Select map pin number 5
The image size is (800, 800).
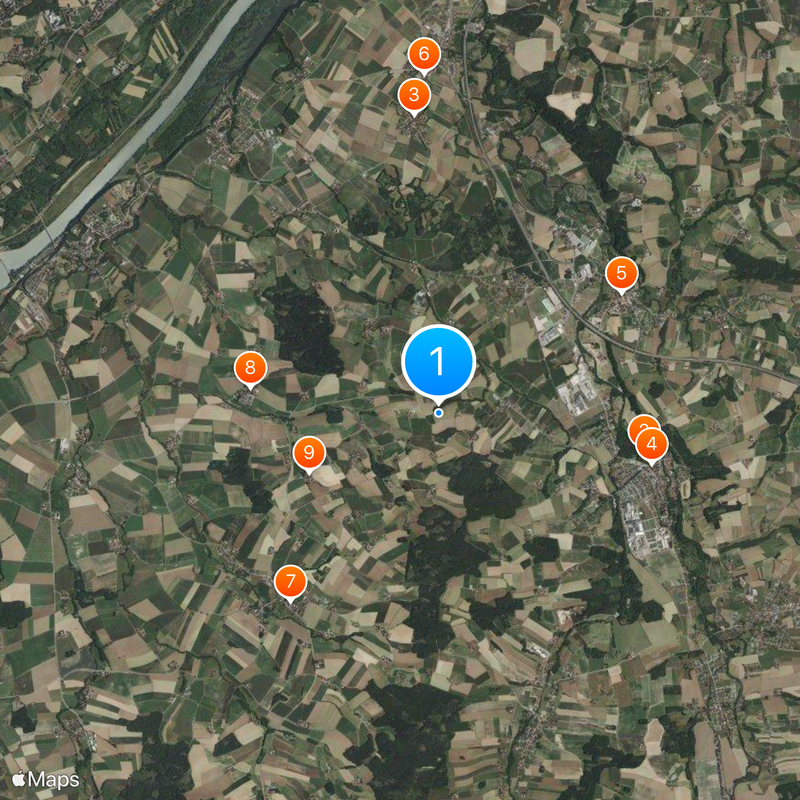tap(621, 273)
